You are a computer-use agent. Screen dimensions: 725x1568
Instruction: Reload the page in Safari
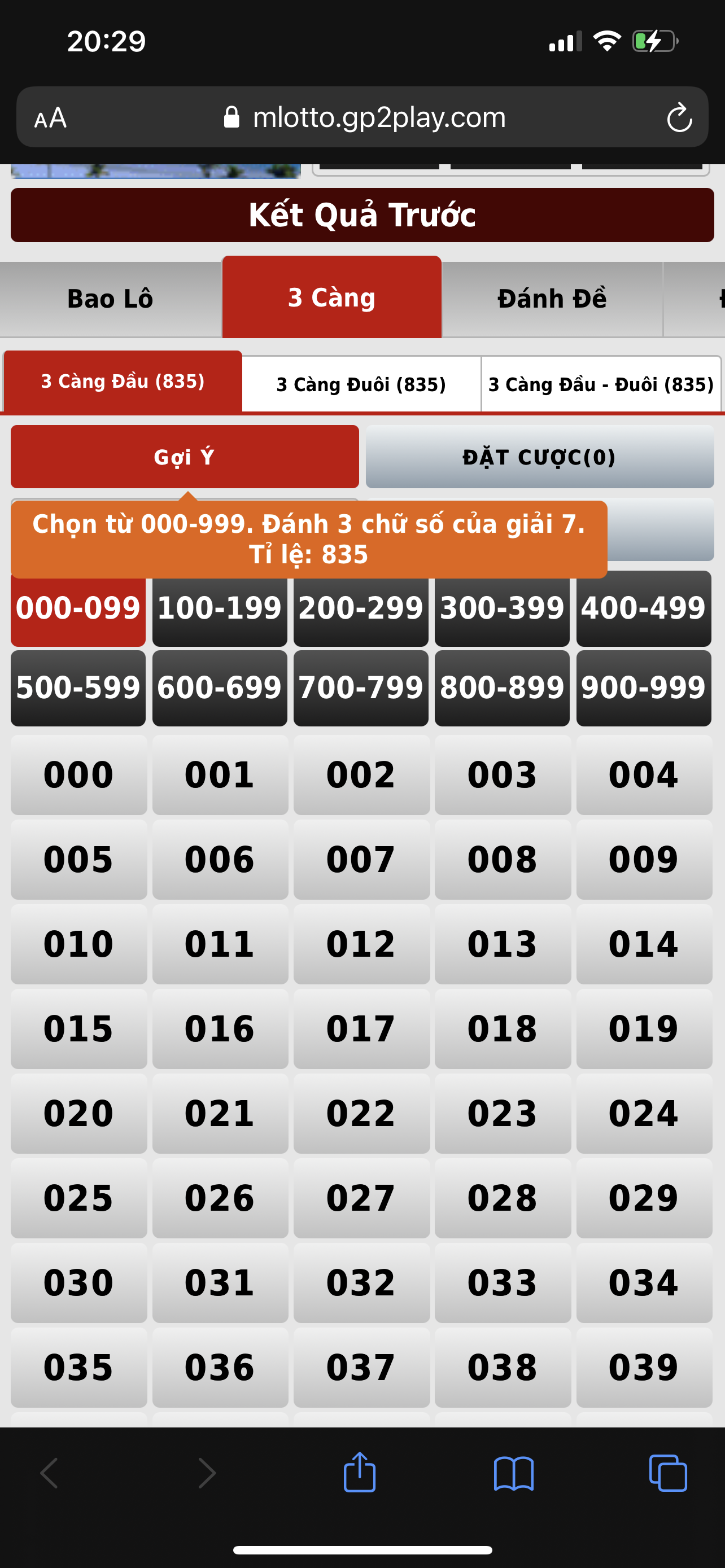coord(679,117)
